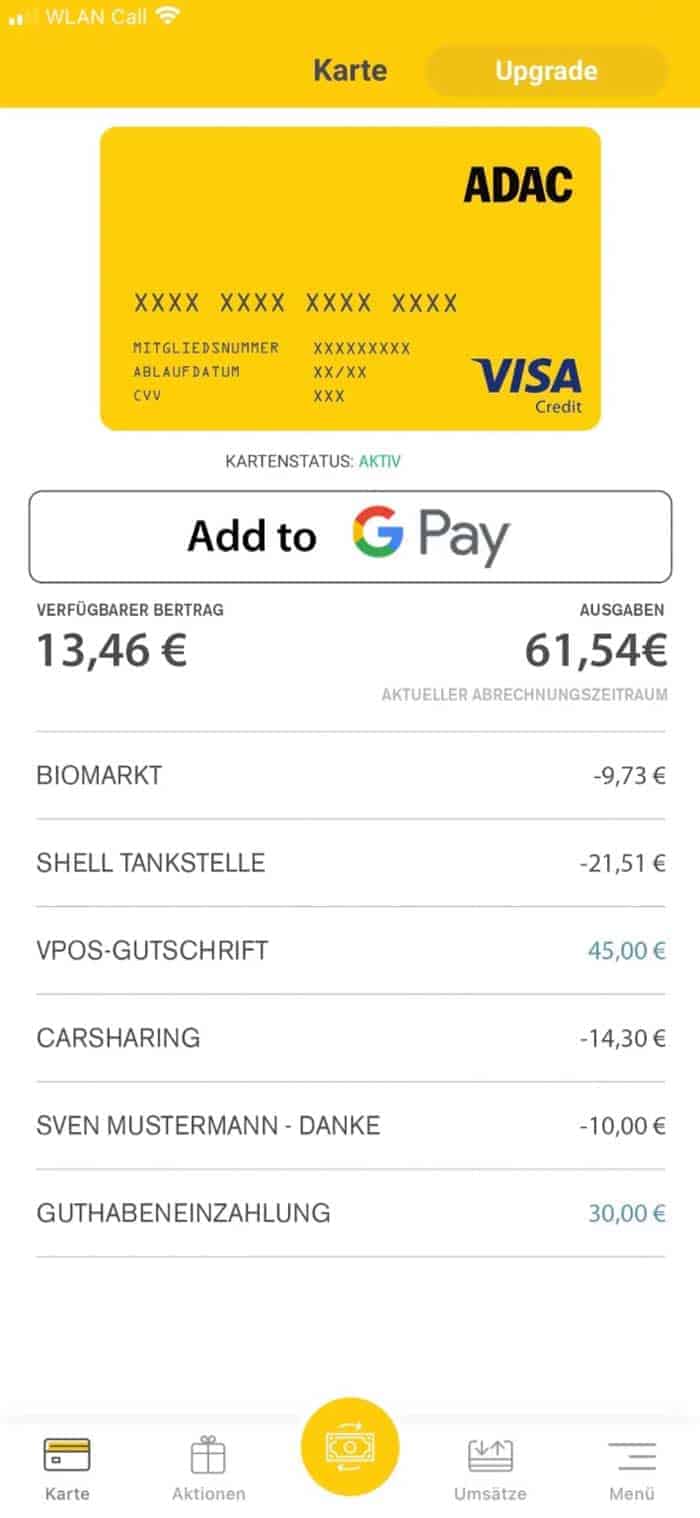Go to Karte in bottom navigation

pyautogui.click(x=67, y=1469)
